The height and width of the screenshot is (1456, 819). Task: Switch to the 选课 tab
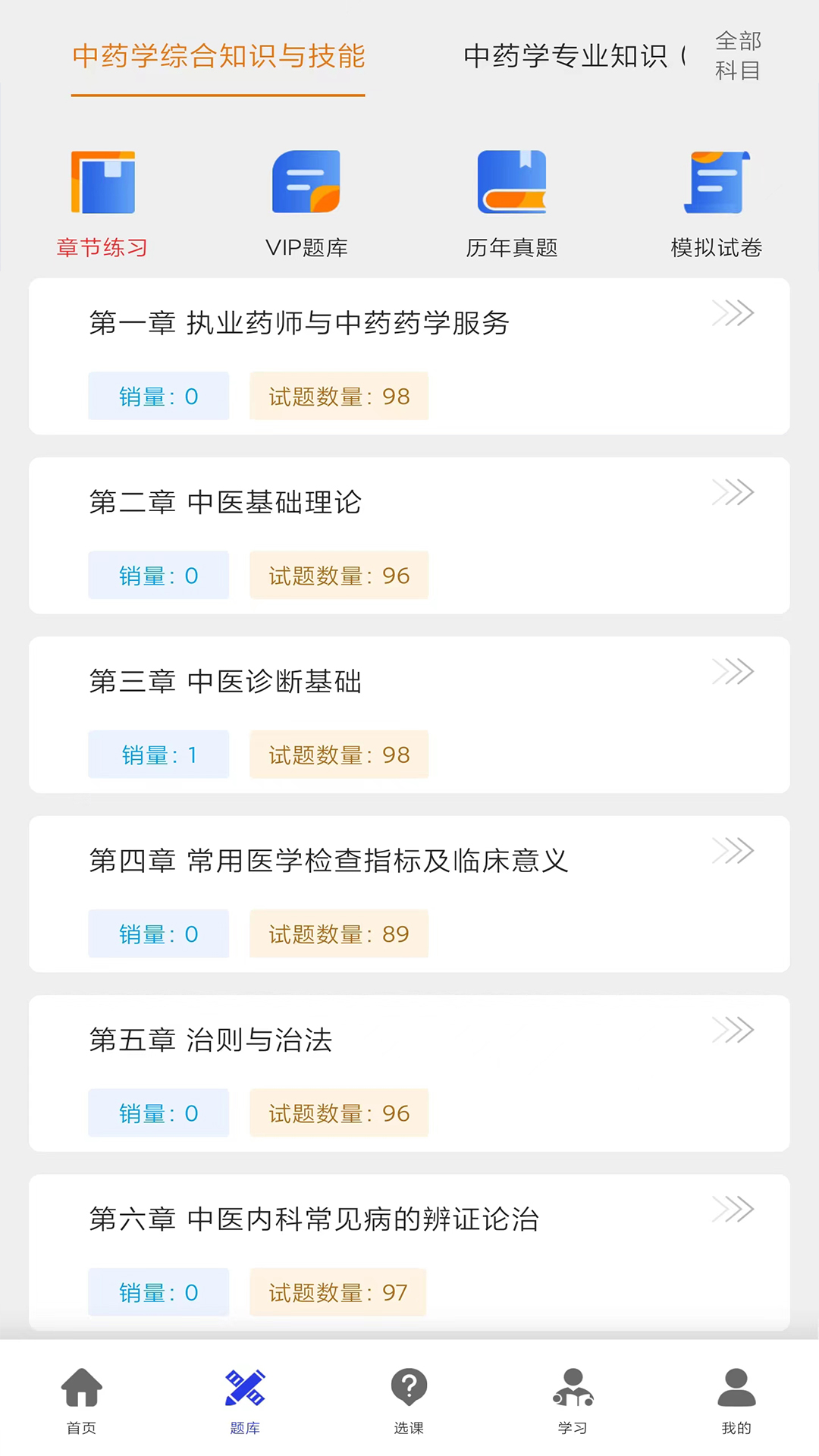coord(409,1400)
